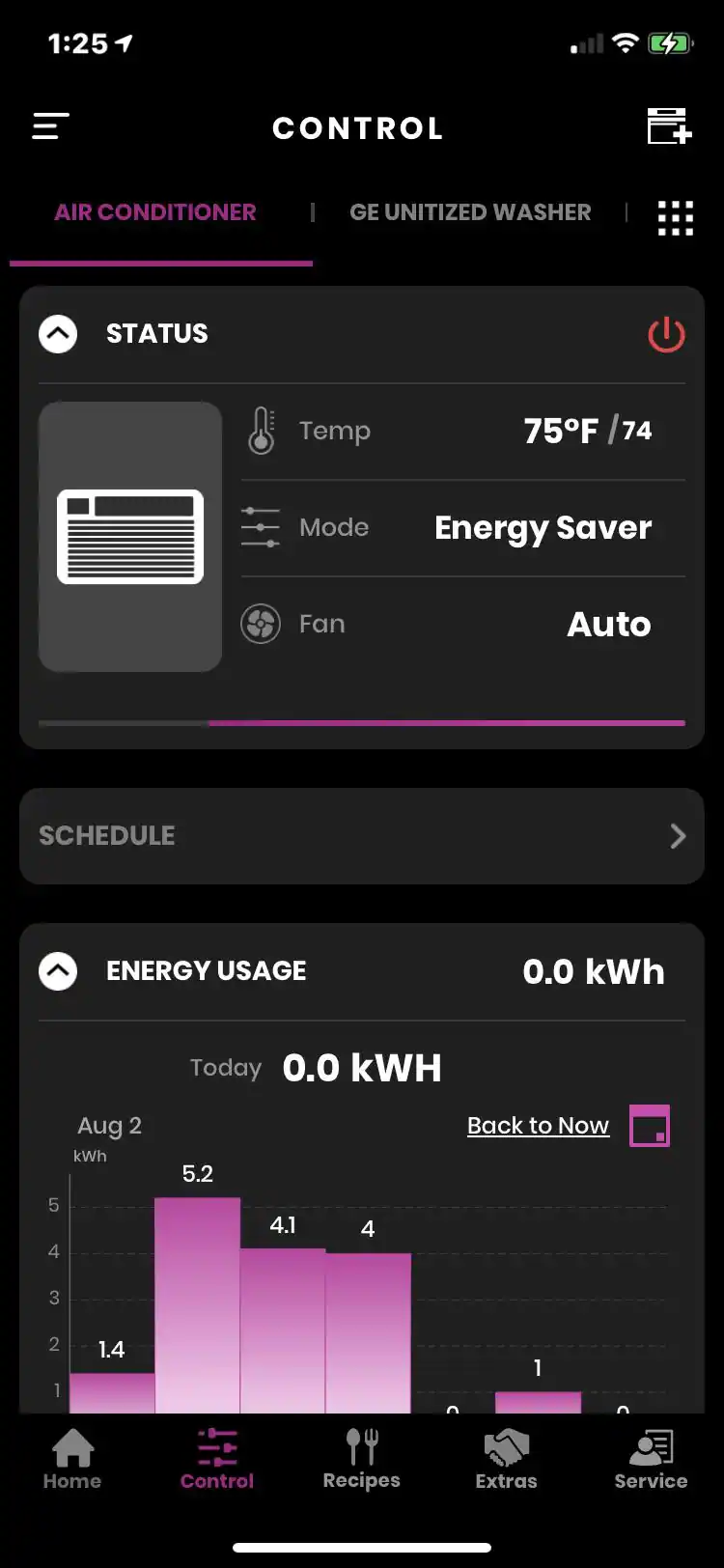Add a new appliance
724x1568 pixels.
(668, 126)
